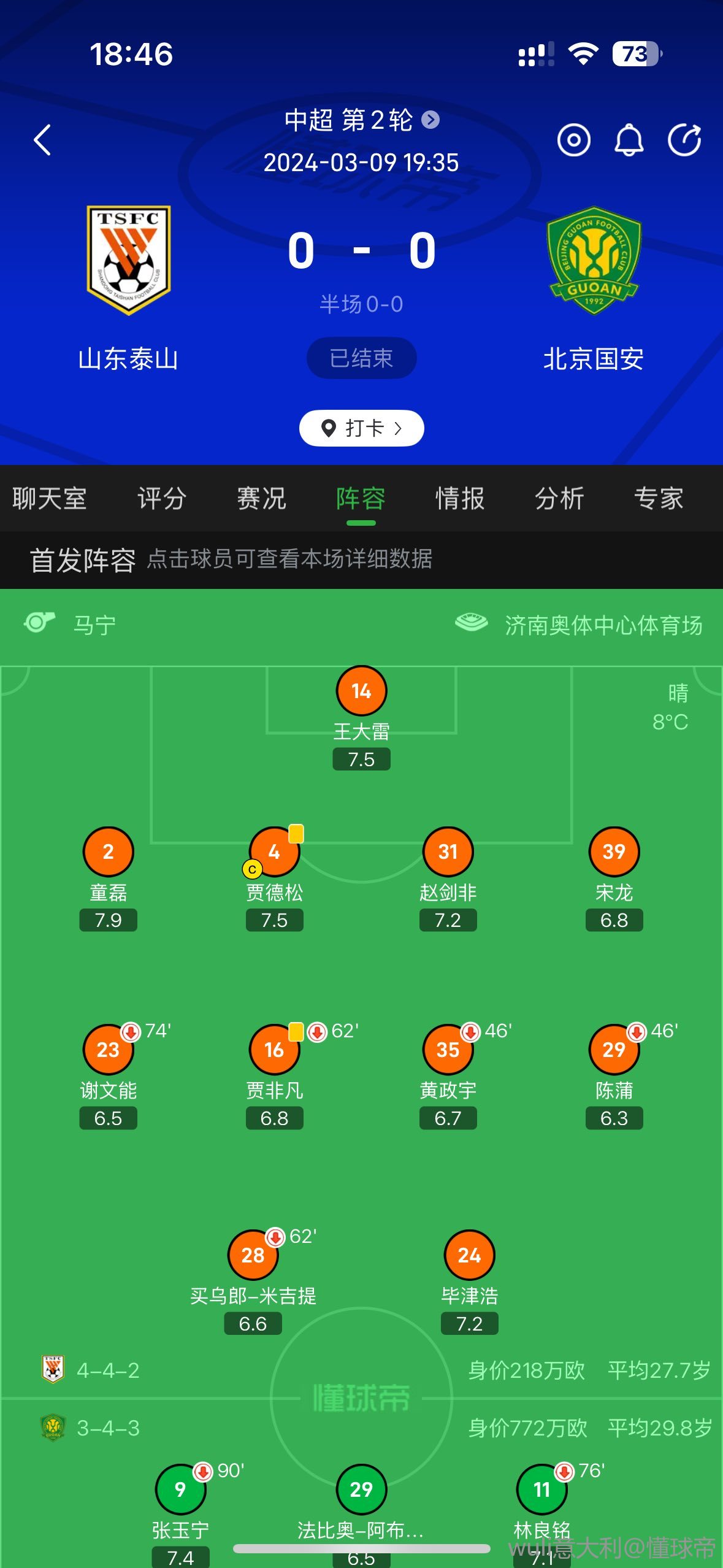
Task: View 童磊's detailed match data
Action: click(x=108, y=852)
